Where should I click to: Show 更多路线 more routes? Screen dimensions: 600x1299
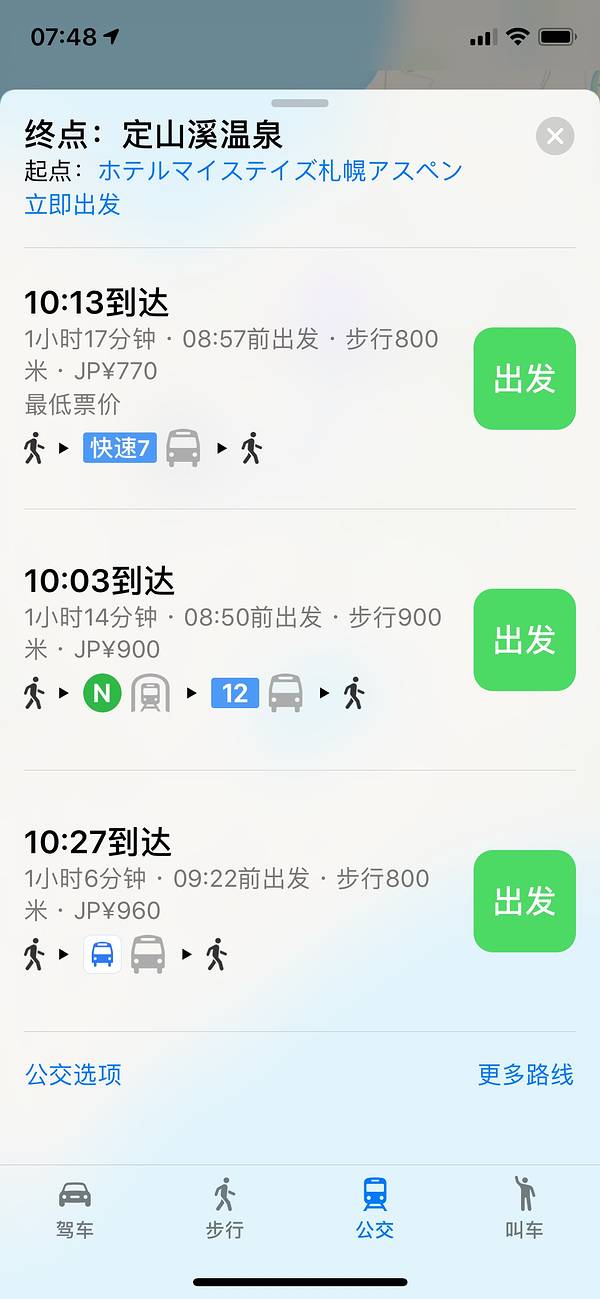526,1075
